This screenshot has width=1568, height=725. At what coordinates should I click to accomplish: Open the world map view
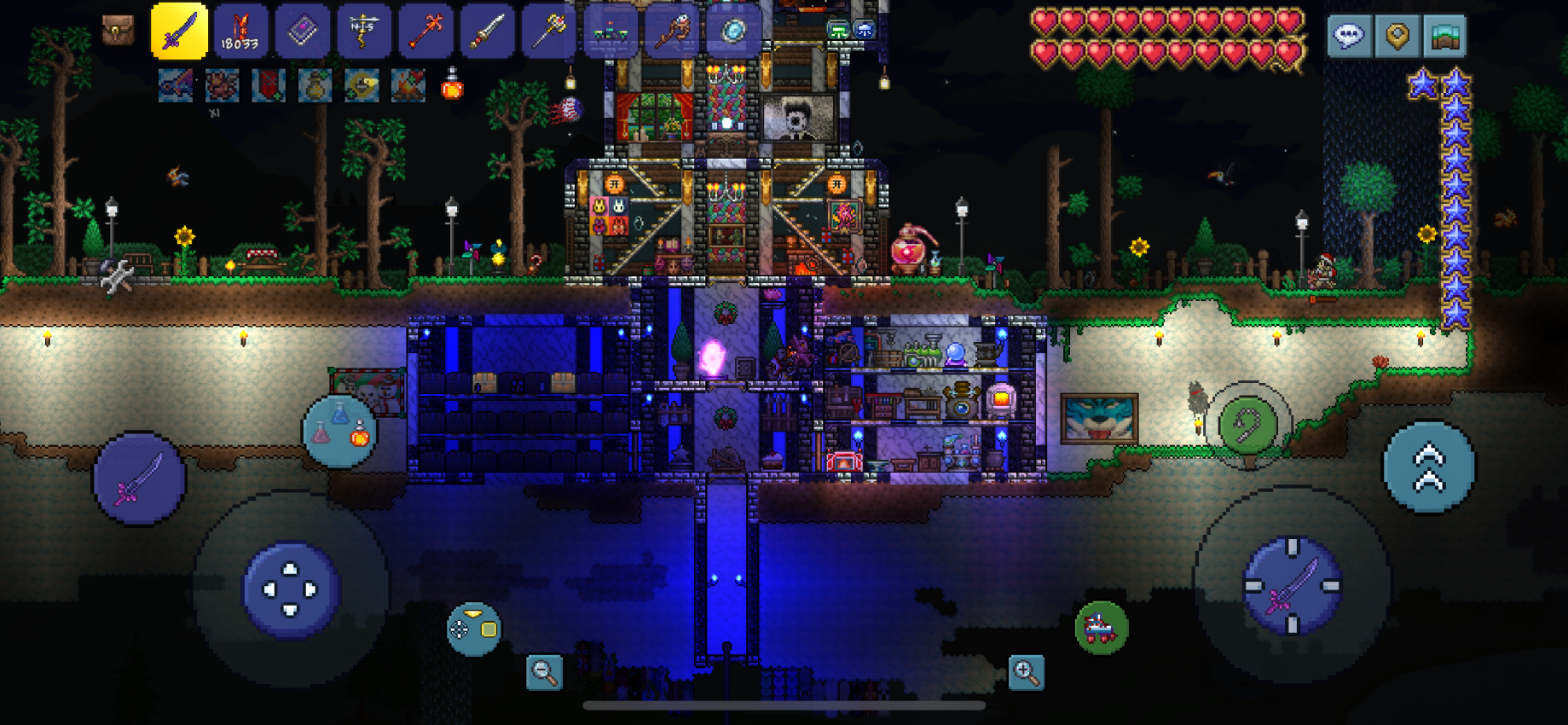tap(1445, 36)
